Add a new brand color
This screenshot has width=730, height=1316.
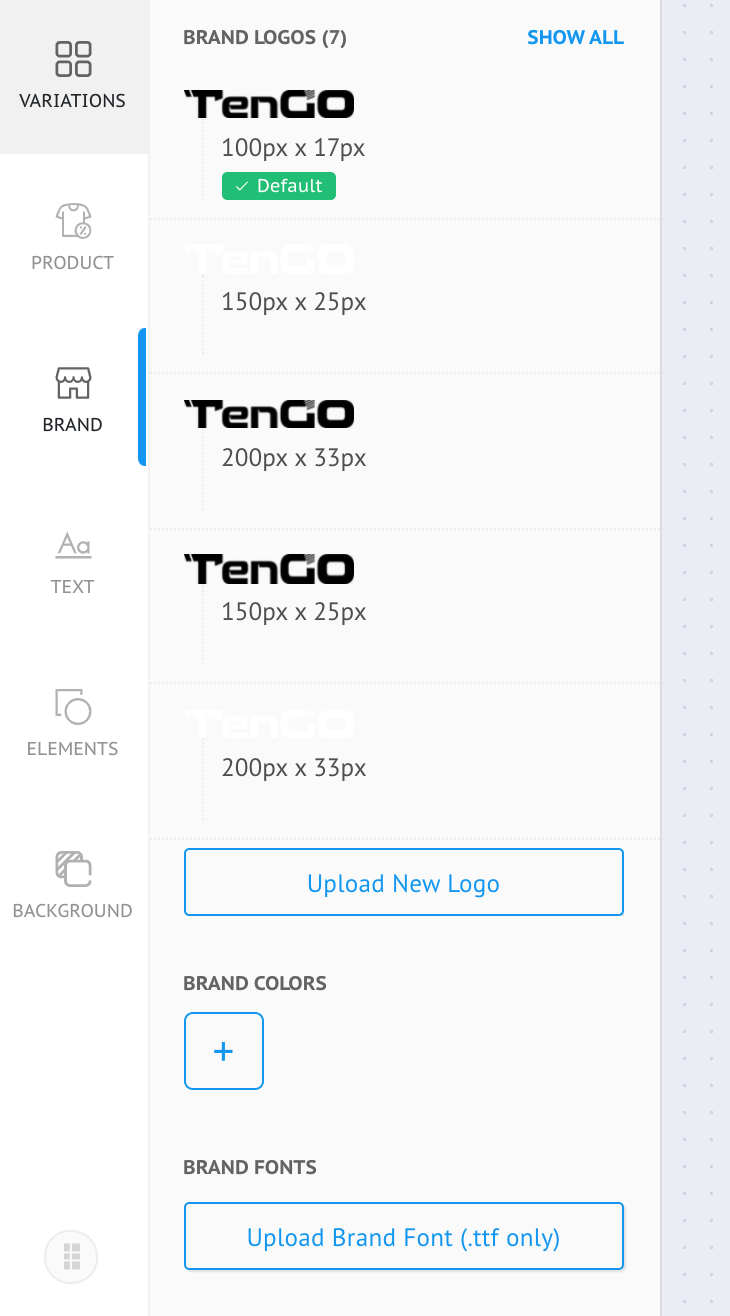click(x=224, y=1051)
